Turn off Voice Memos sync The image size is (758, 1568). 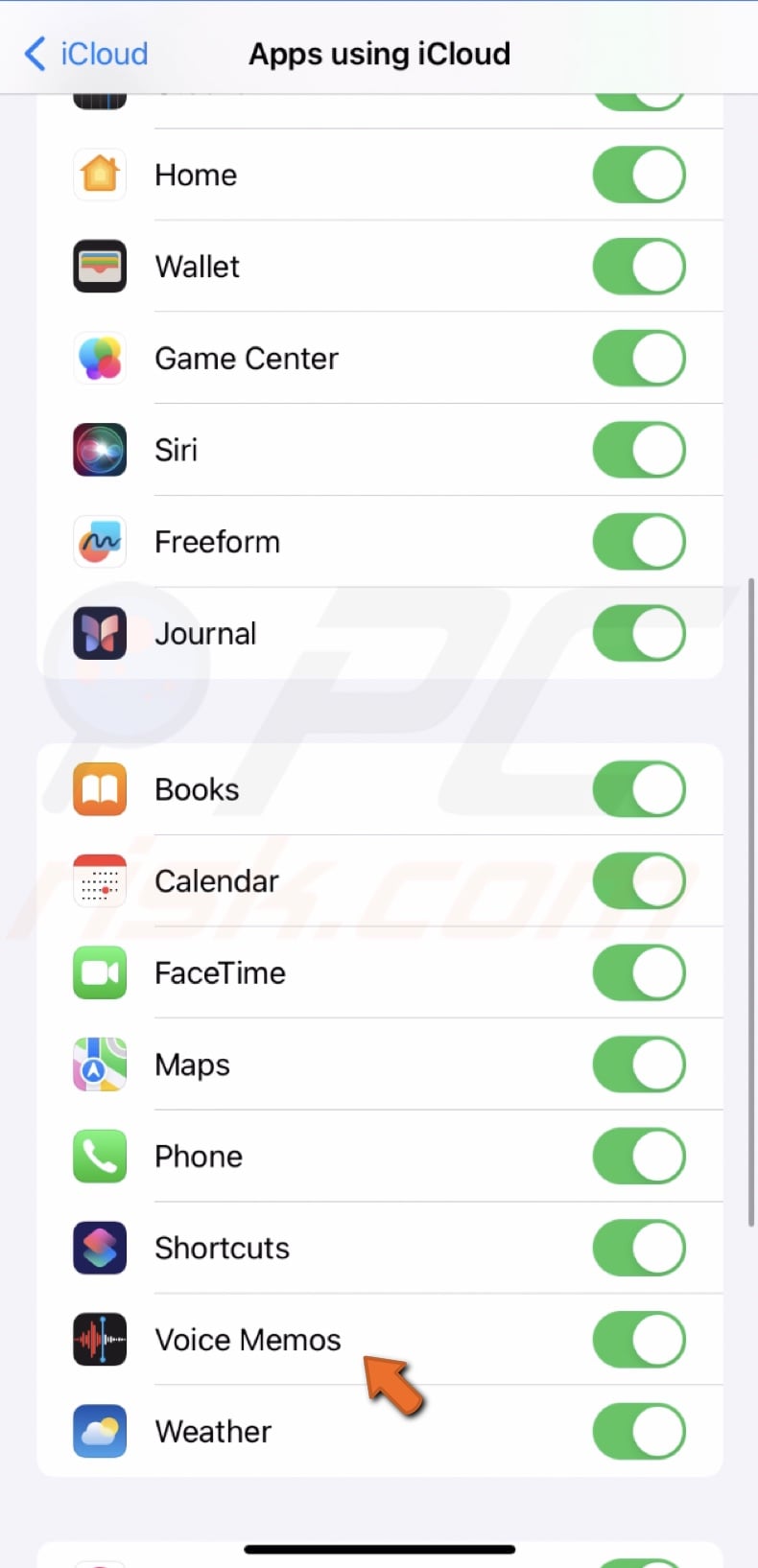click(x=638, y=1340)
